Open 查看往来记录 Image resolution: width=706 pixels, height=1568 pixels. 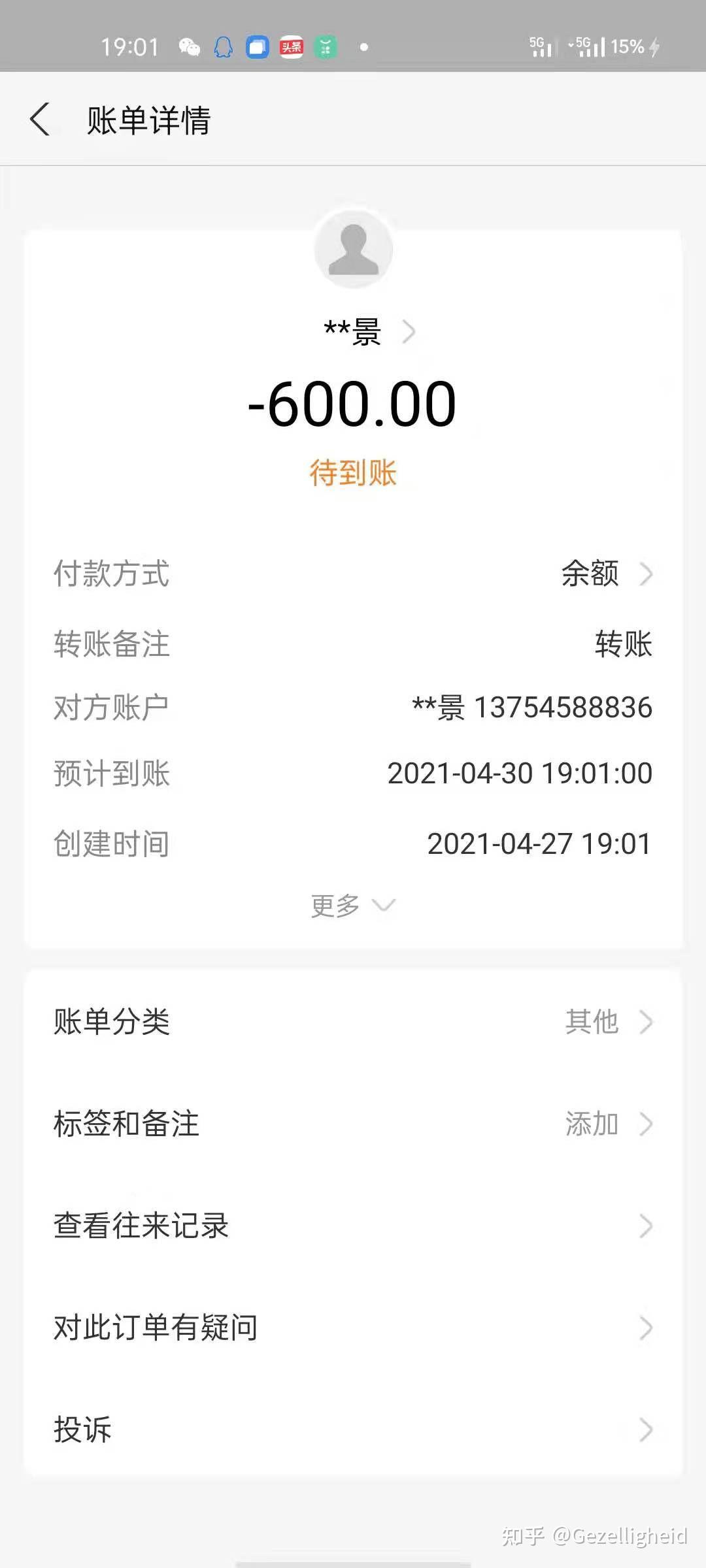(x=353, y=1226)
